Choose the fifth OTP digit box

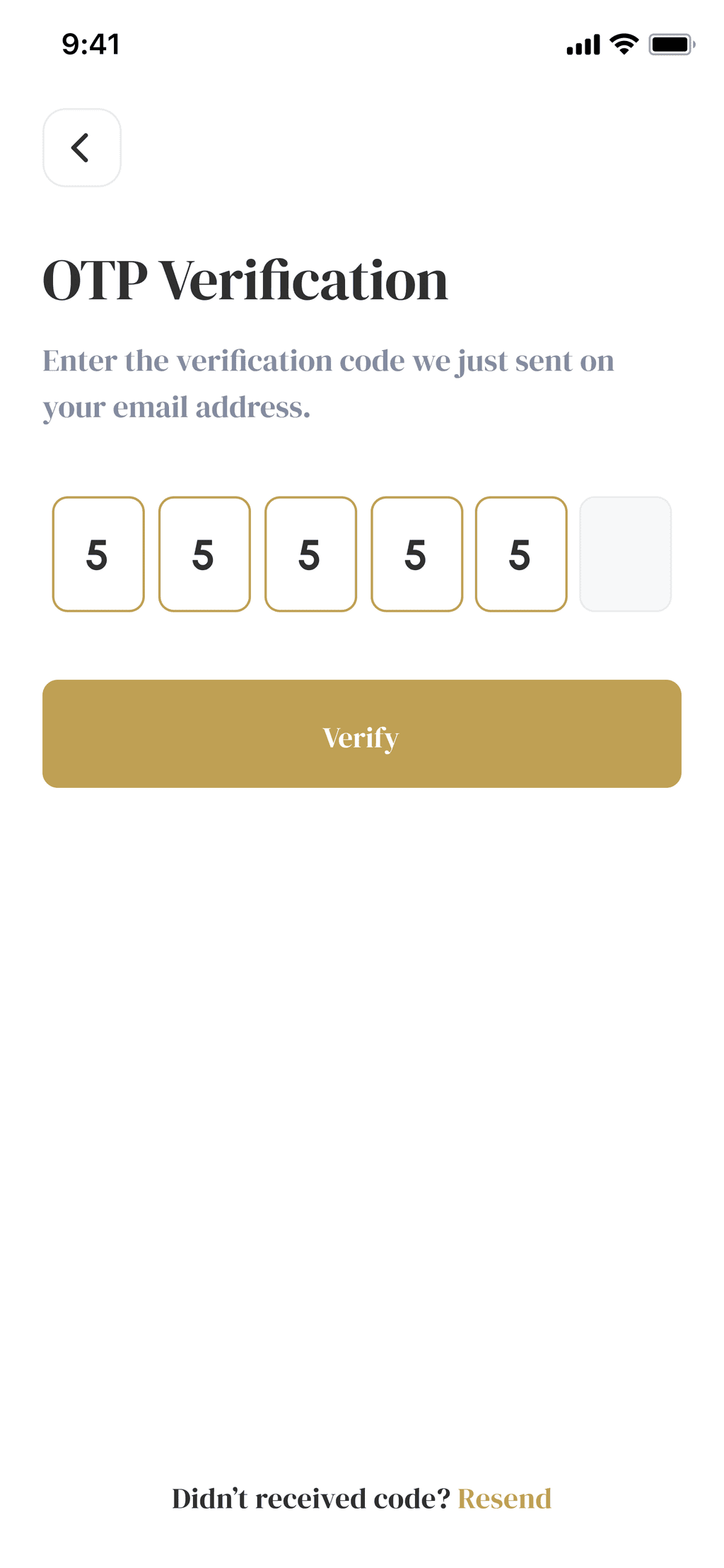pyautogui.click(x=521, y=554)
